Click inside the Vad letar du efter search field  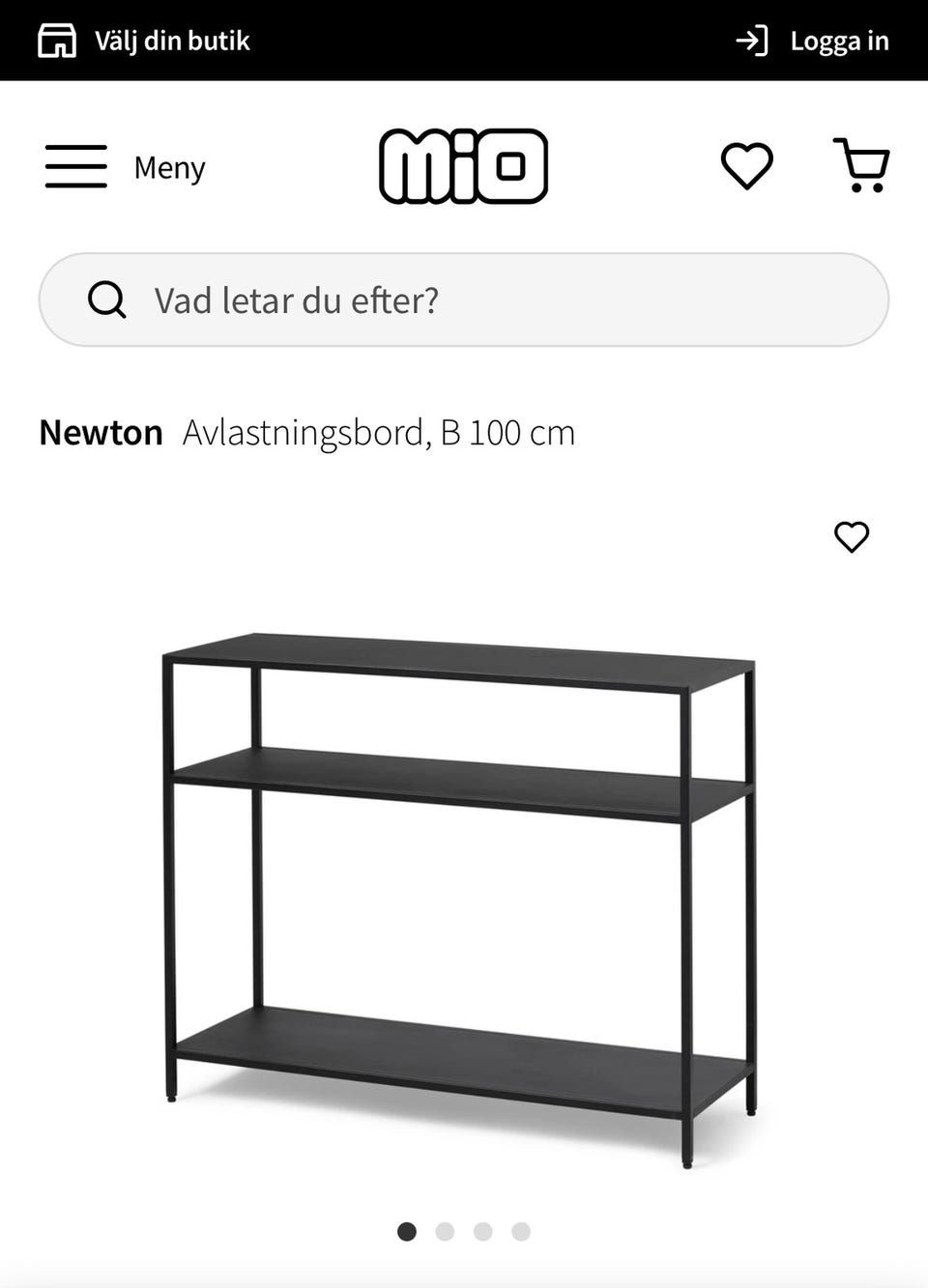[x=387, y=300]
